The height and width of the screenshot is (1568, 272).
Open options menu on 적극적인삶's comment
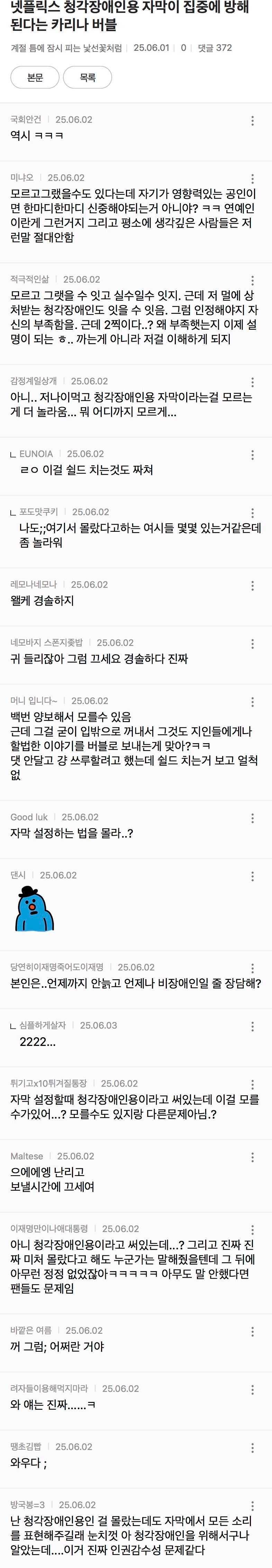tap(253, 281)
